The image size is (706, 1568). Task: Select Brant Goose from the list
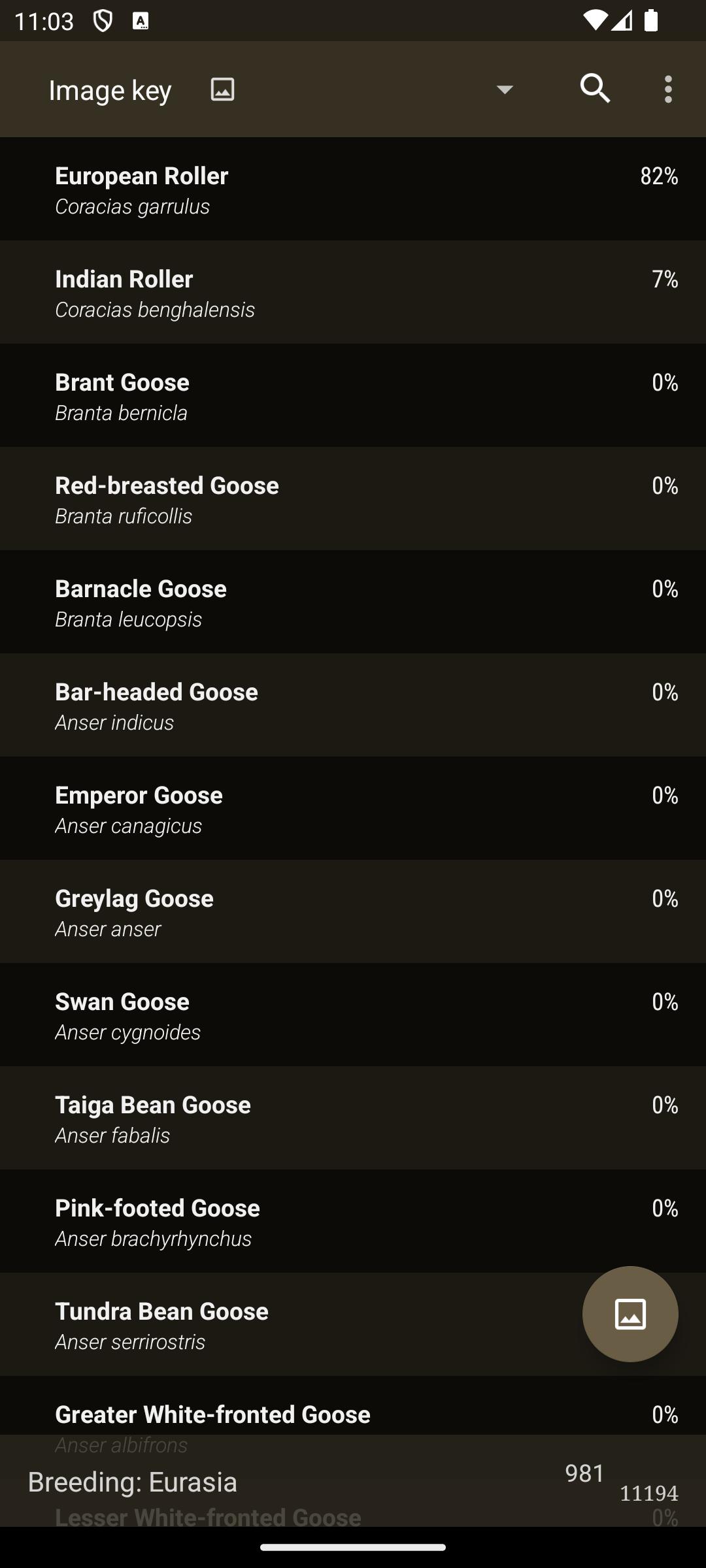click(x=353, y=395)
